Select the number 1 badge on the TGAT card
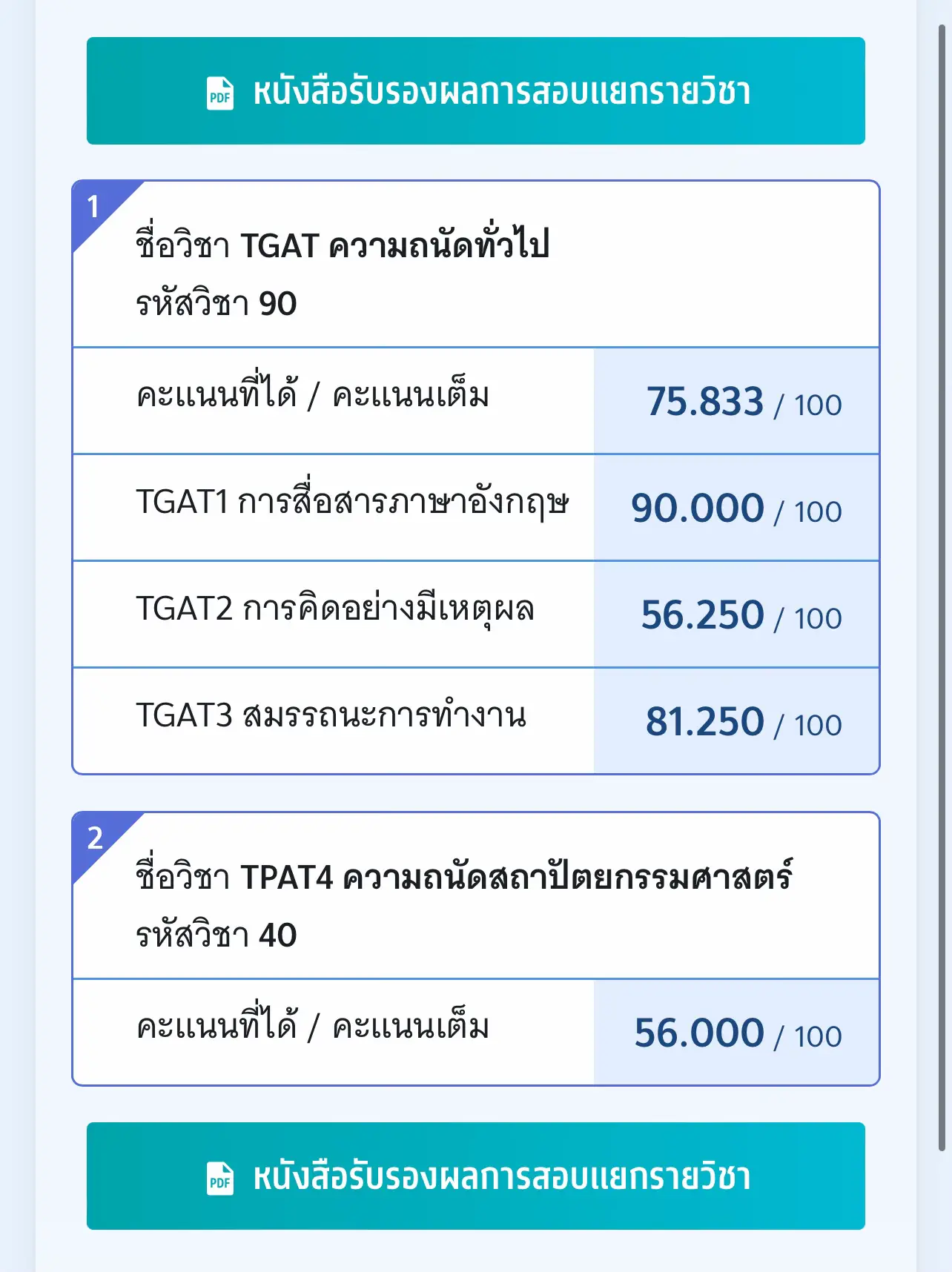Image resolution: width=952 pixels, height=1272 pixels. [95, 203]
